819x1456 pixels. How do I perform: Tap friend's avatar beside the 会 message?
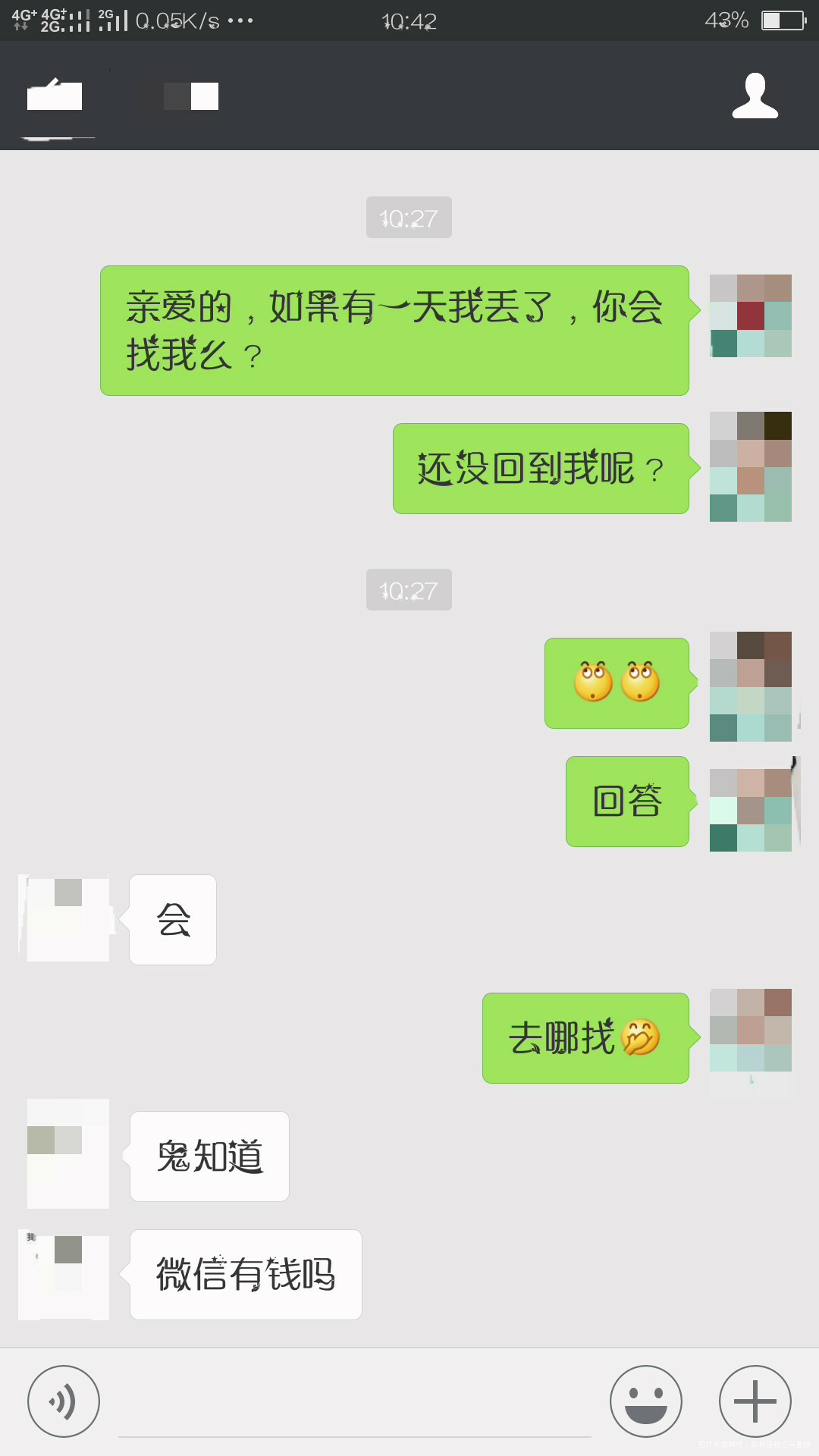64,918
